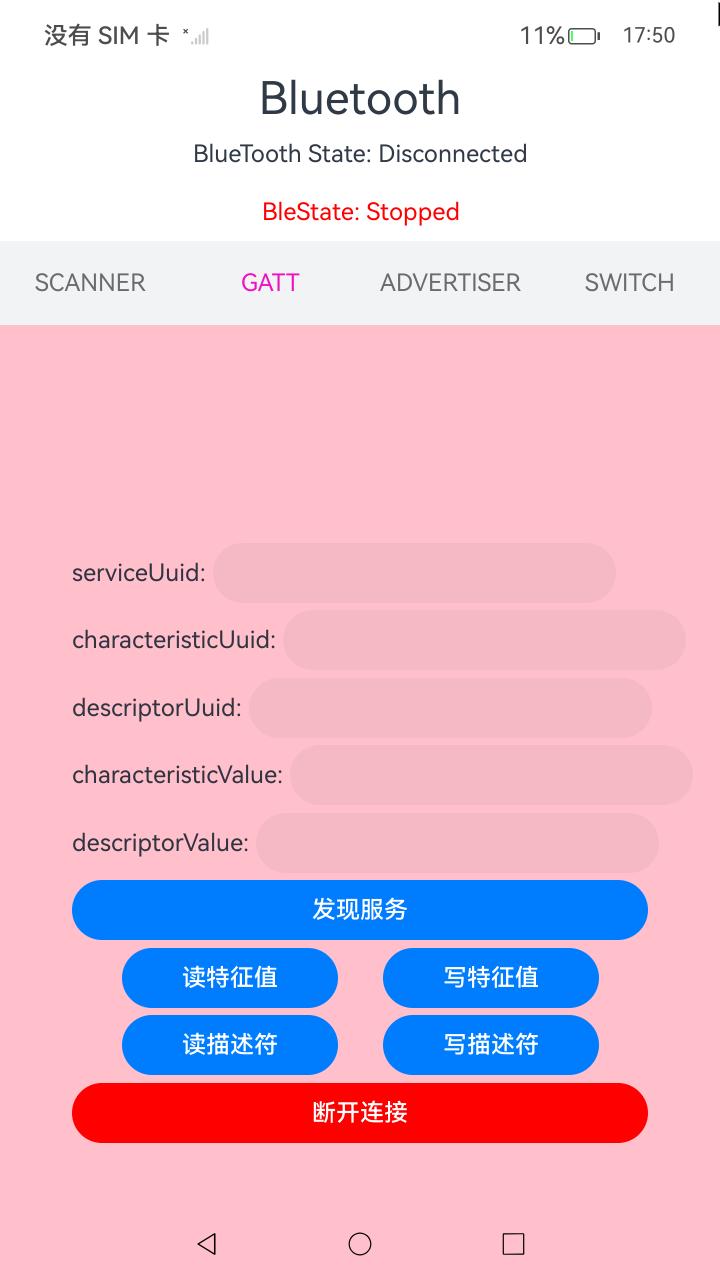Focus the serviceUuid input field
The width and height of the screenshot is (720, 1280).
click(414, 573)
